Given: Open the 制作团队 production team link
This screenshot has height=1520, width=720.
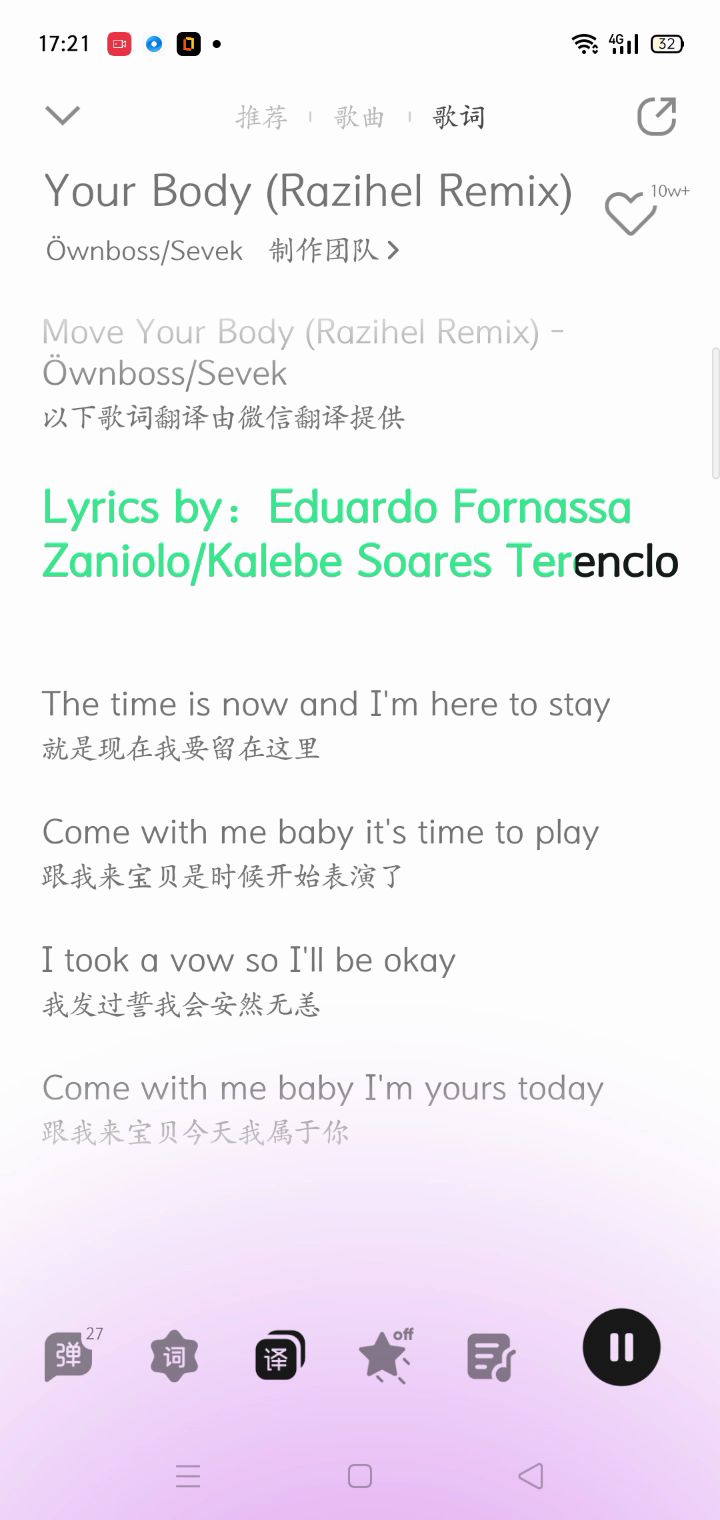Looking at the screenshot, I should coord(334,250).
